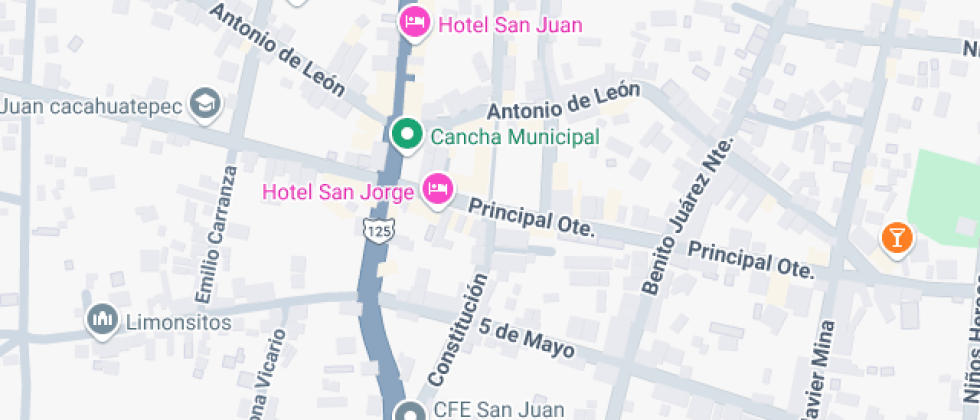Open the Juan cacahuatepec school marker
Image resolution: width=980 pixels, height=420 pixels.
tap(207, 103)
